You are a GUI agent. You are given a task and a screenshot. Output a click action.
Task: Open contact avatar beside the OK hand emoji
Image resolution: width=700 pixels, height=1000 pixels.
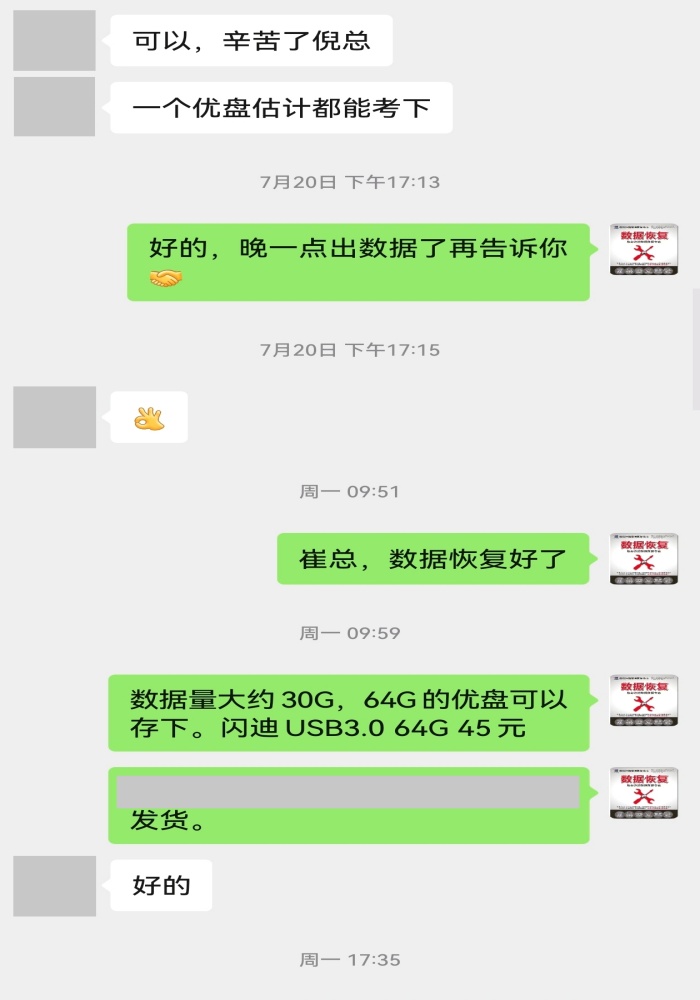pos(54,417)
